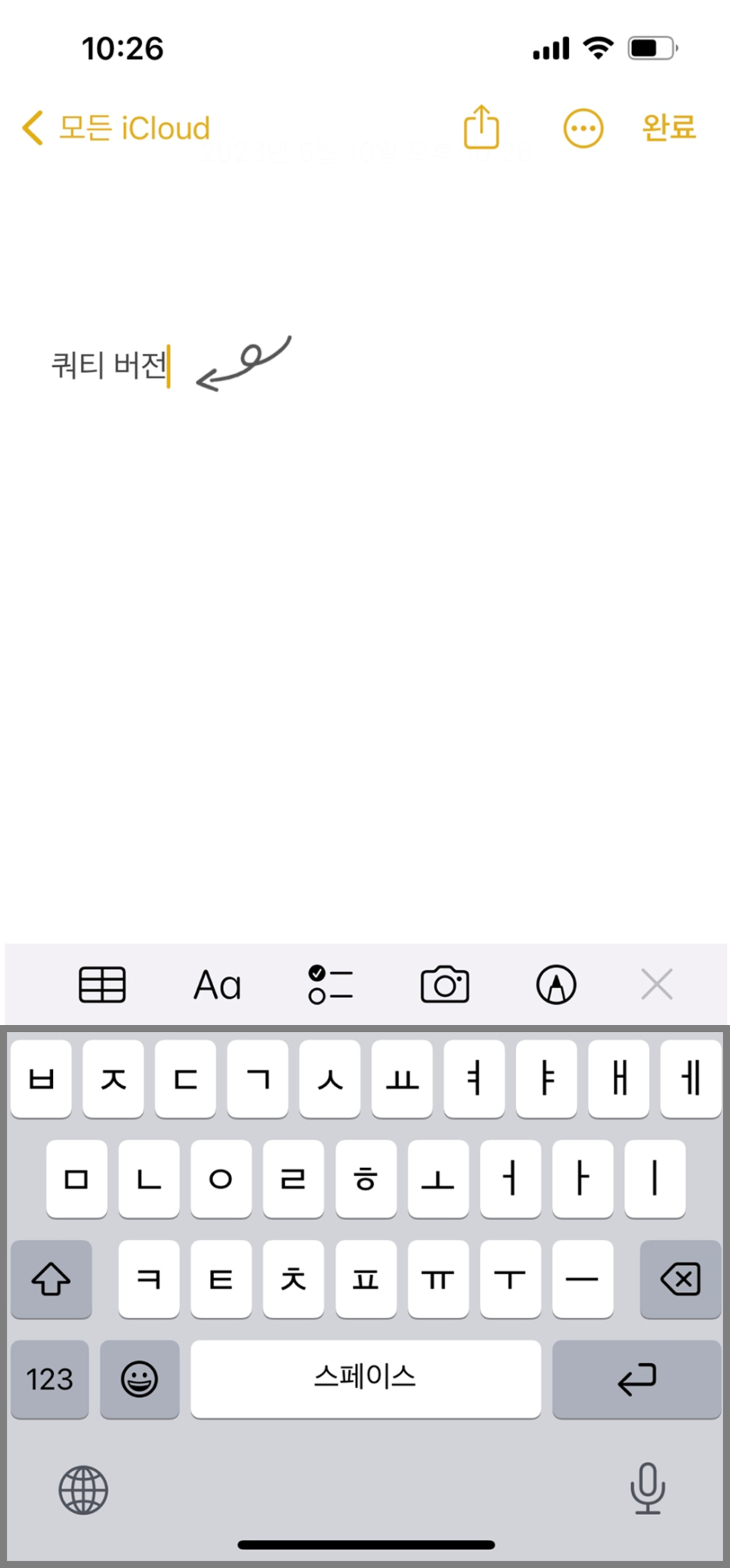Hit the return key on keyboard
Viewport: 730px width, 1568px height.
coord(636,1379)
